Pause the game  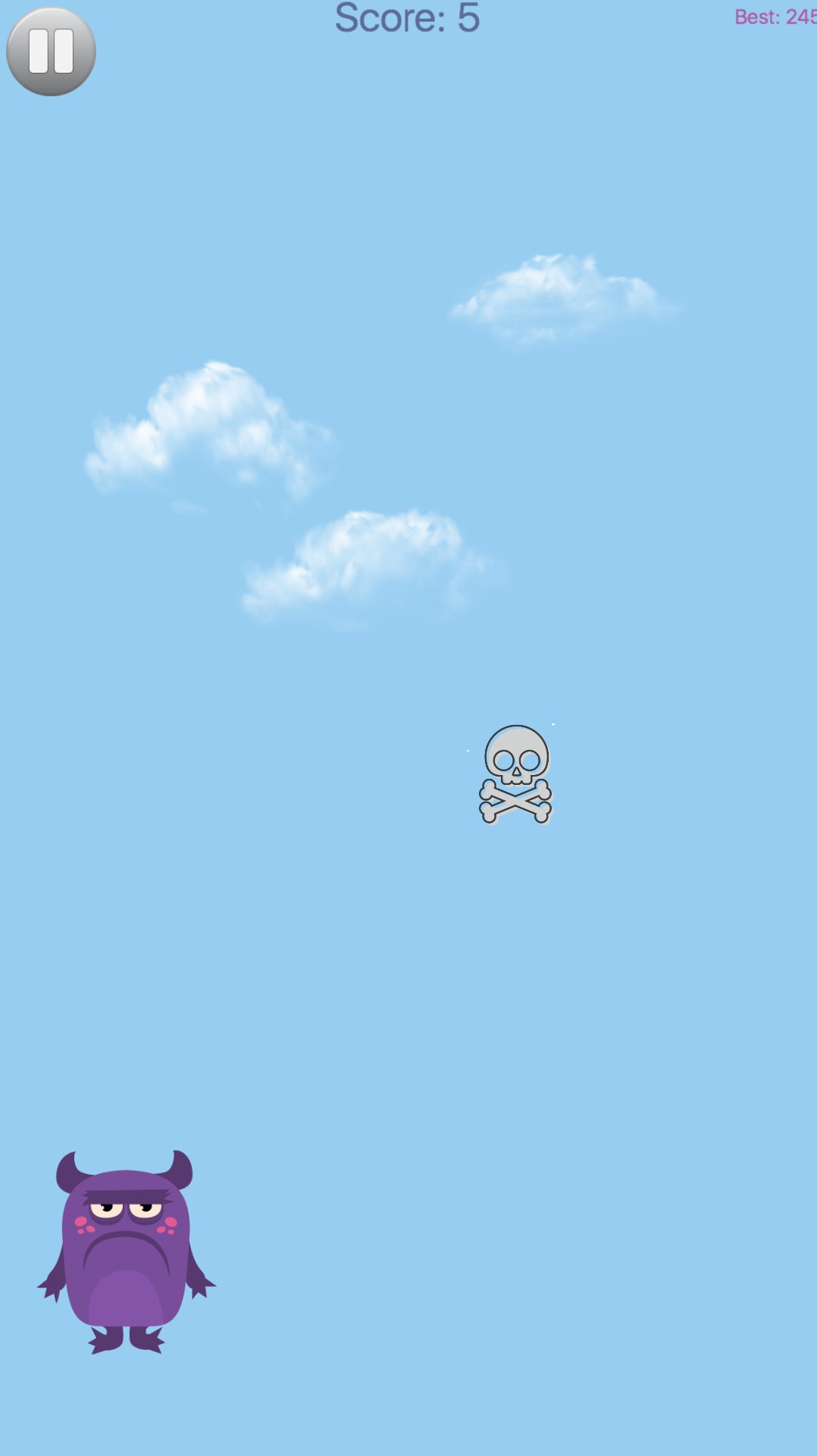[x=51, y=52]
